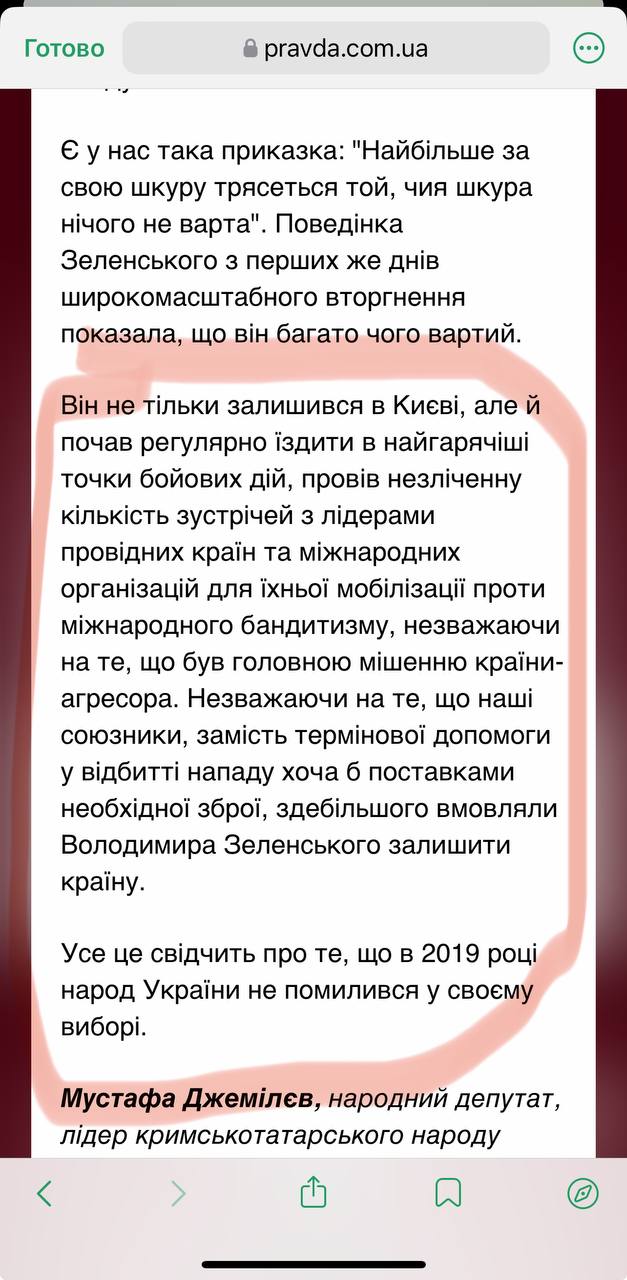The image size is (627, 1280).
Task: Share this article page
Action: click(314, 1193)
